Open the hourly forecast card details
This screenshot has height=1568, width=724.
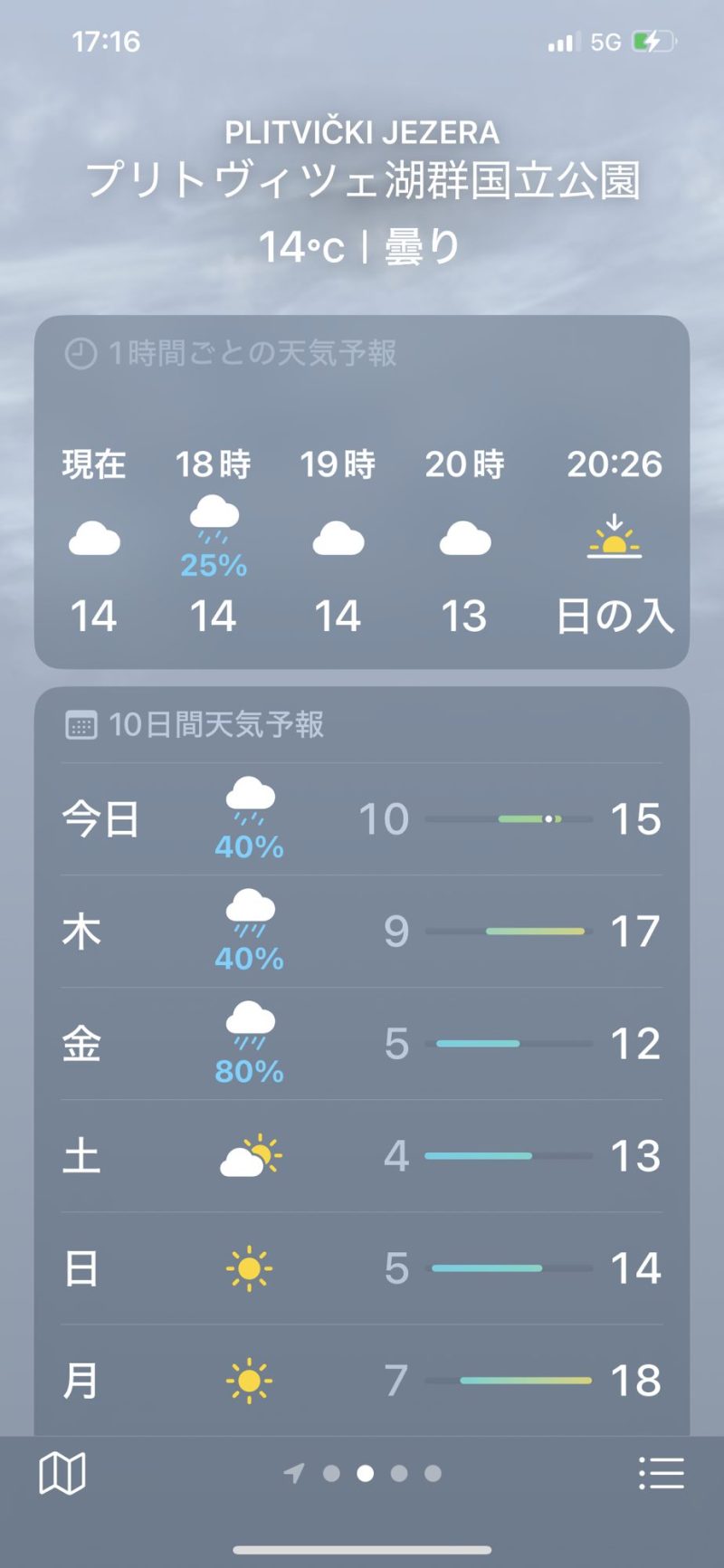[362, 492]
